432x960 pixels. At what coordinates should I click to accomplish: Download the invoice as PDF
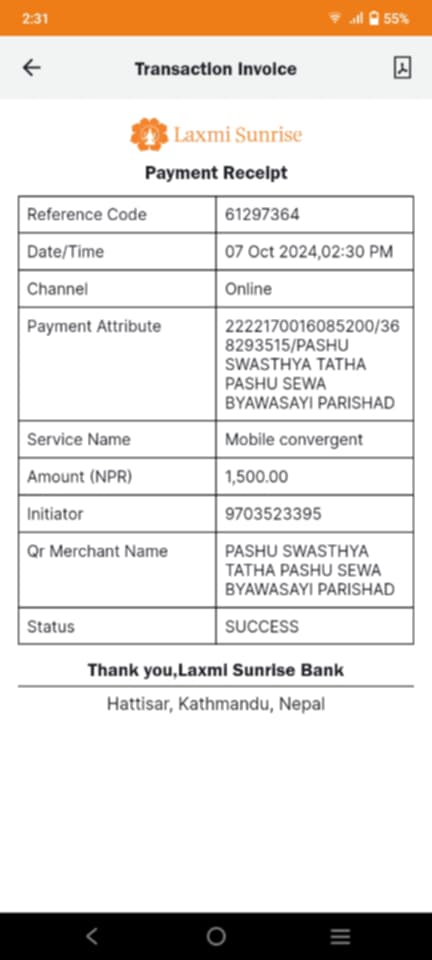point(402,68)
